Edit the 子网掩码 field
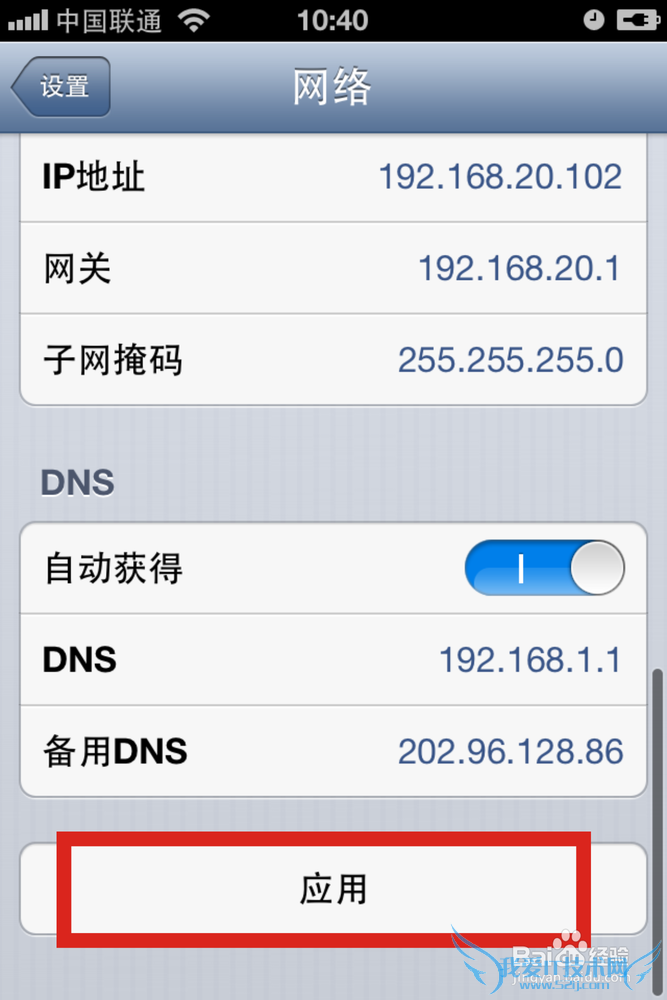This screenshot has height=1000, width=667. coord(509,359)
